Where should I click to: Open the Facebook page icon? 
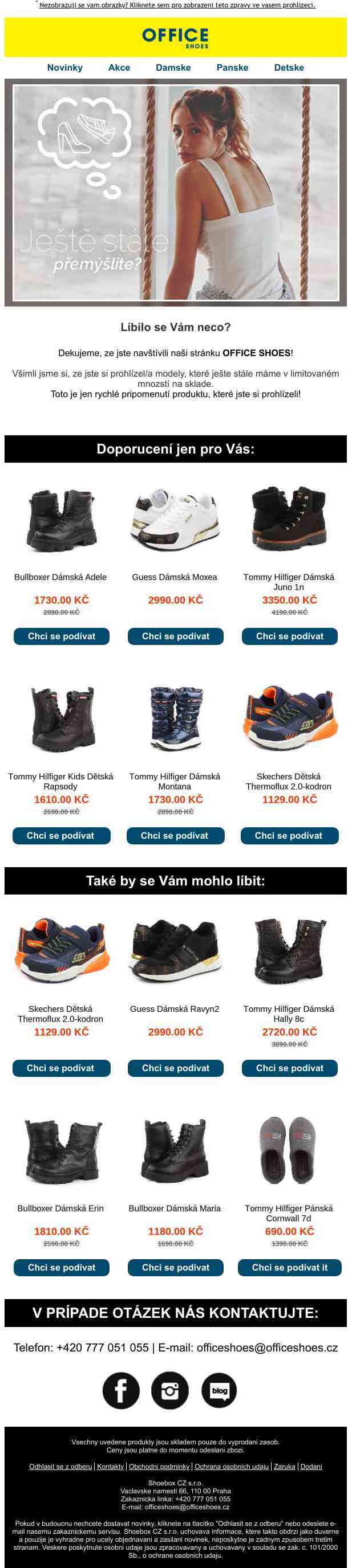pos(121,1391)
